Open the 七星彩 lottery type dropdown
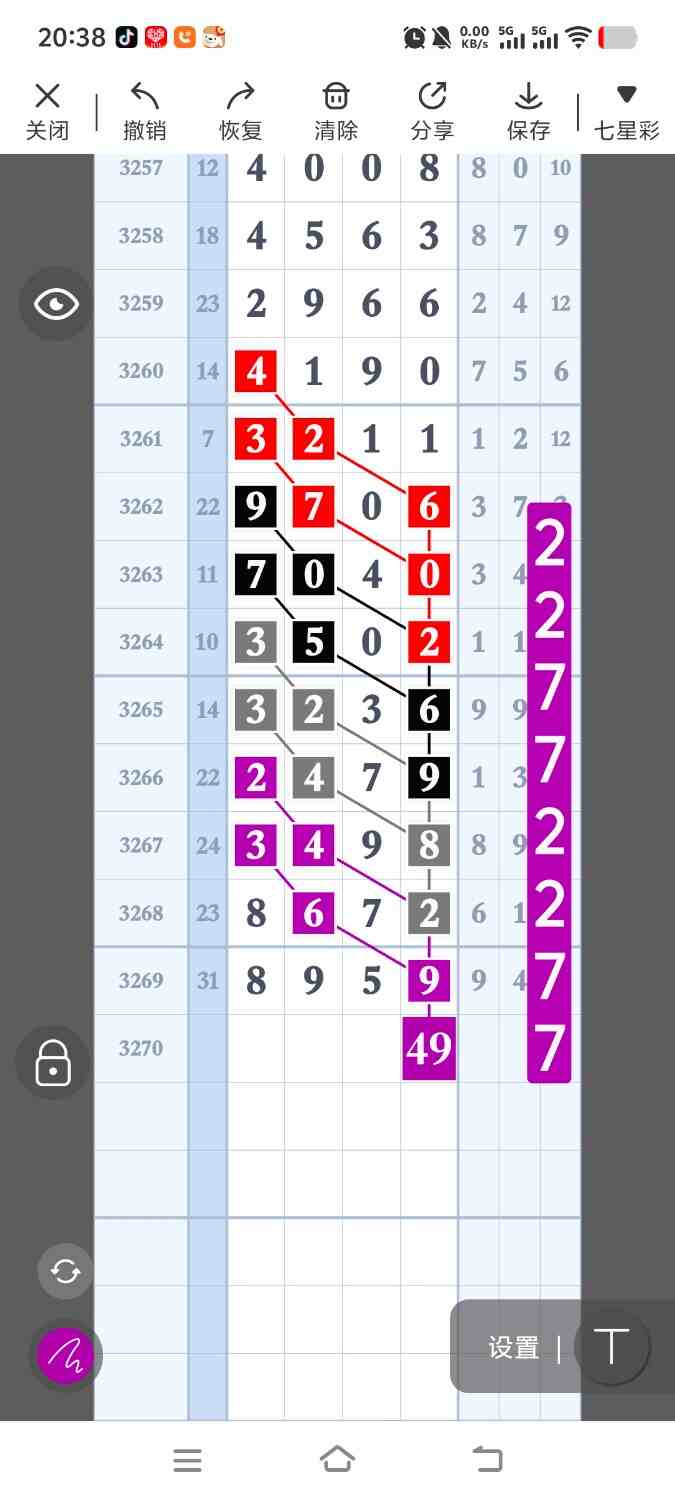This screenshot has width=675, height=1500. tap(627, 111)
